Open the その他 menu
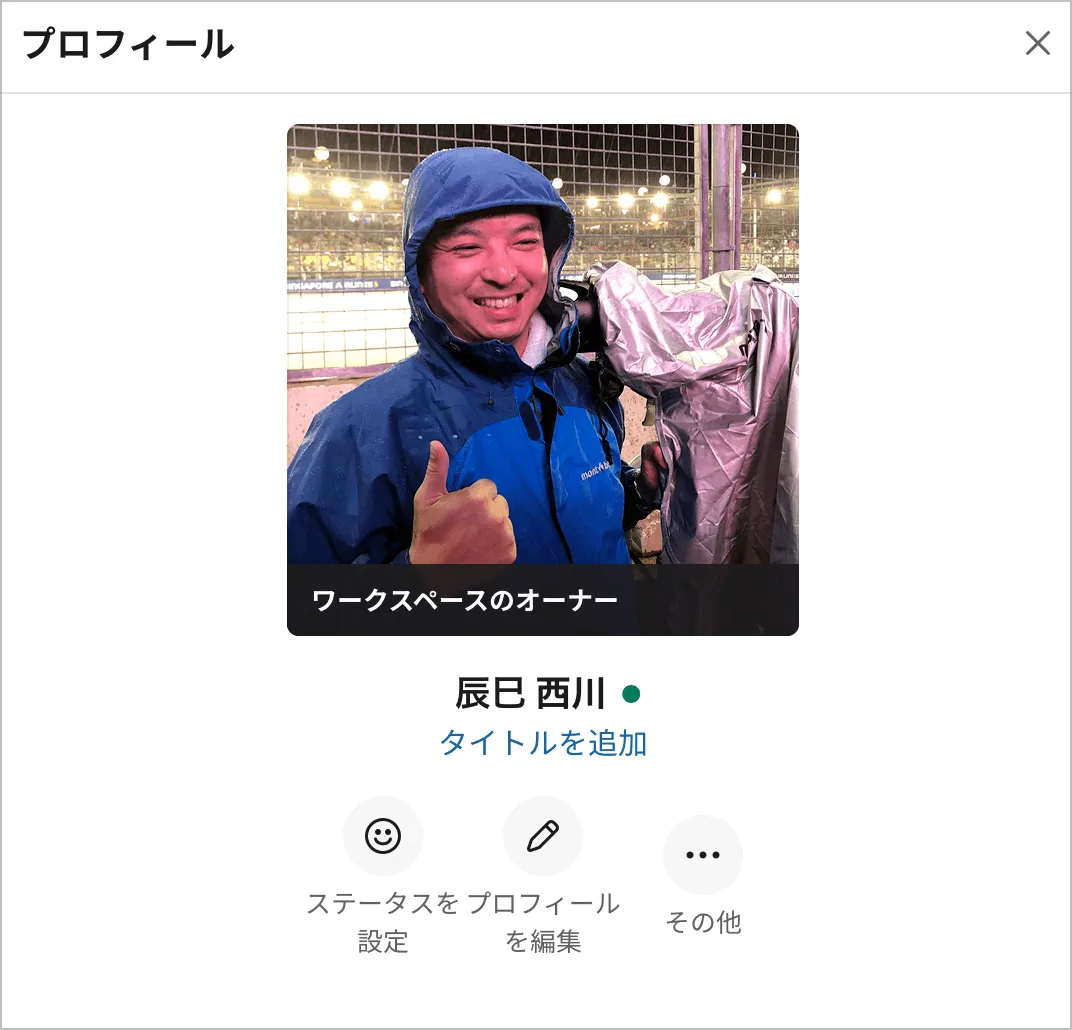The height and width of the screenshot is (1030, 1072). pos(702,855)
